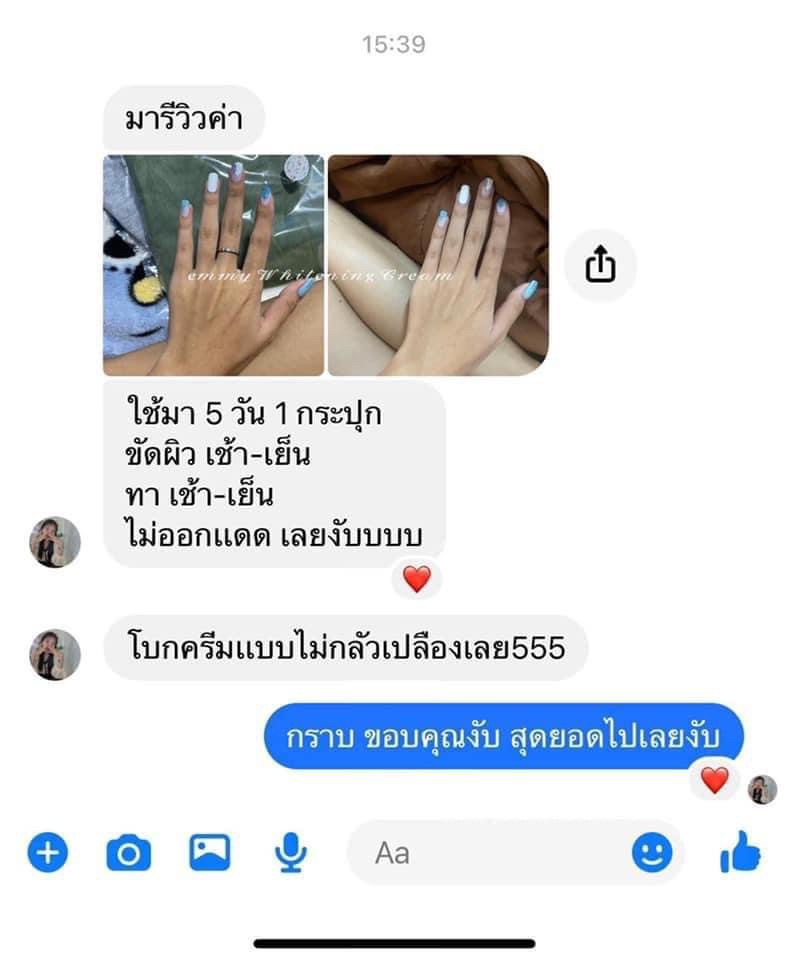Open more options with the plus icon

46,853
